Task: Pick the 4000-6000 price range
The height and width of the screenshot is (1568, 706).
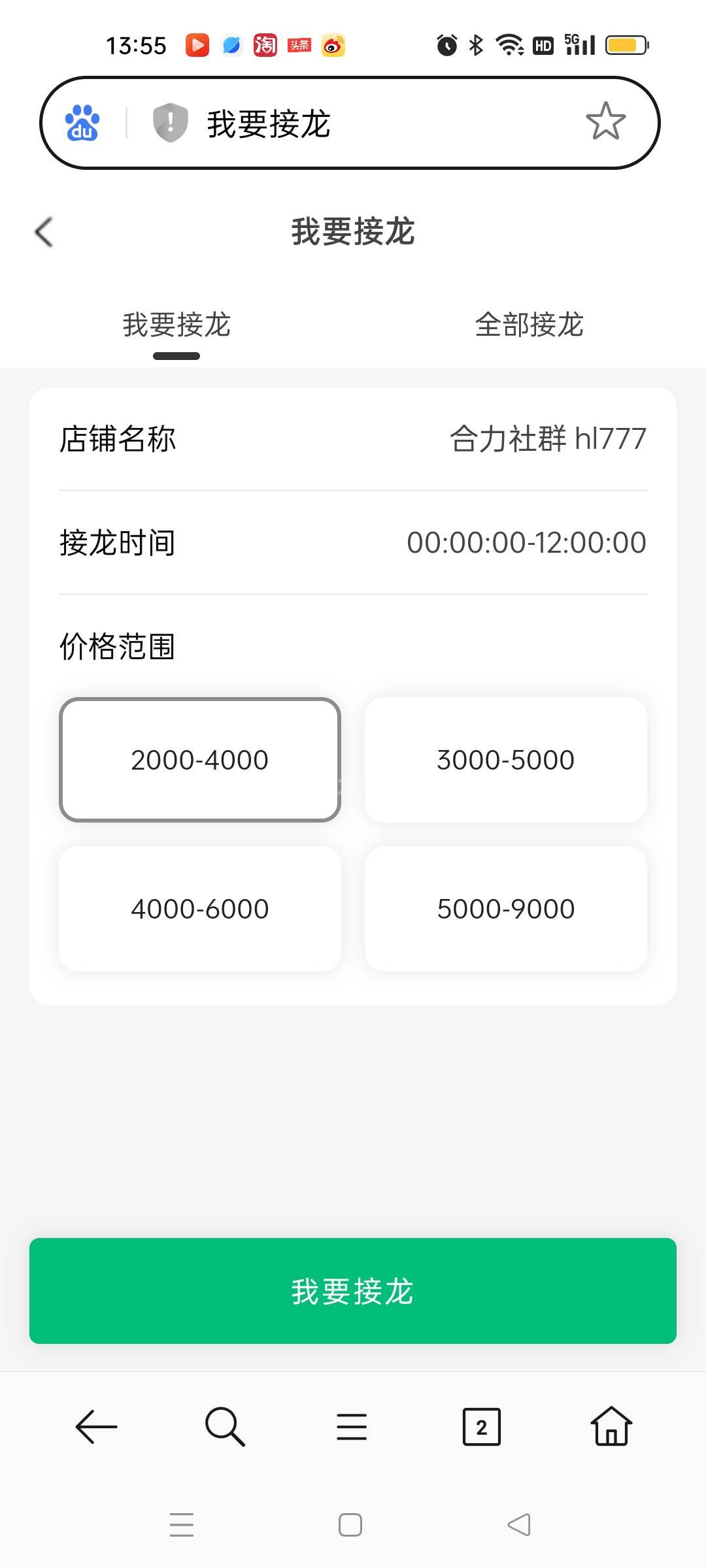Action: pos(200,909)
